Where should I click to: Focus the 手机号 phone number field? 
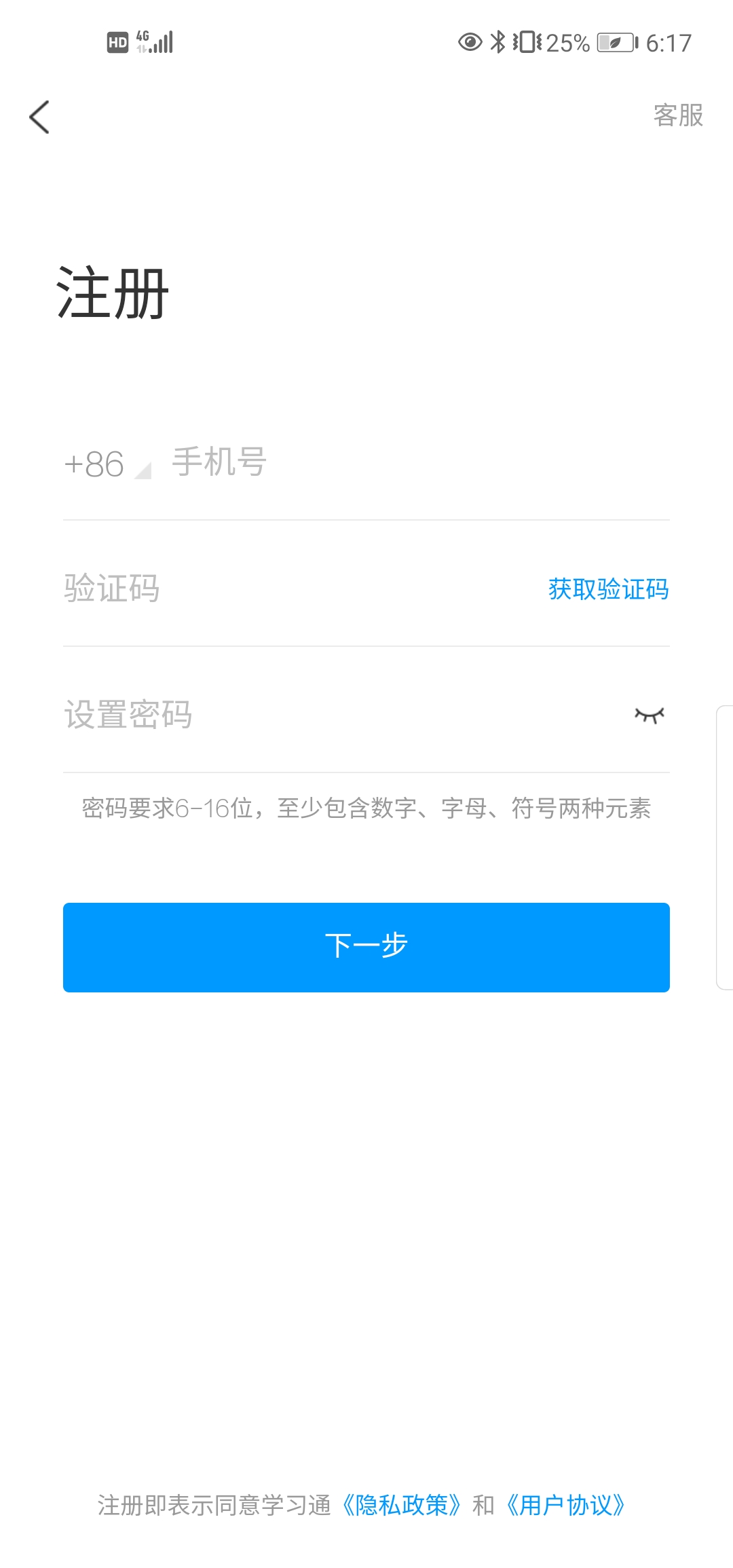tap(407, 464)
